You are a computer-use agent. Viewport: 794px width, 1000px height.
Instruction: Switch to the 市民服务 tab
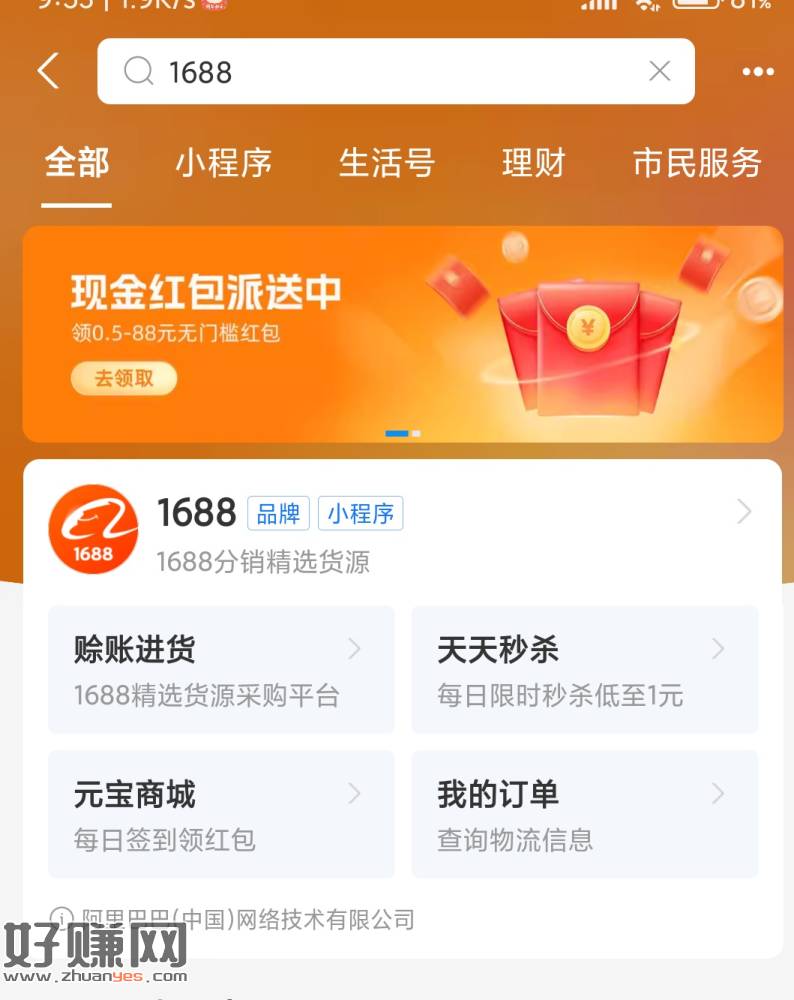click(x=697, y=163)
